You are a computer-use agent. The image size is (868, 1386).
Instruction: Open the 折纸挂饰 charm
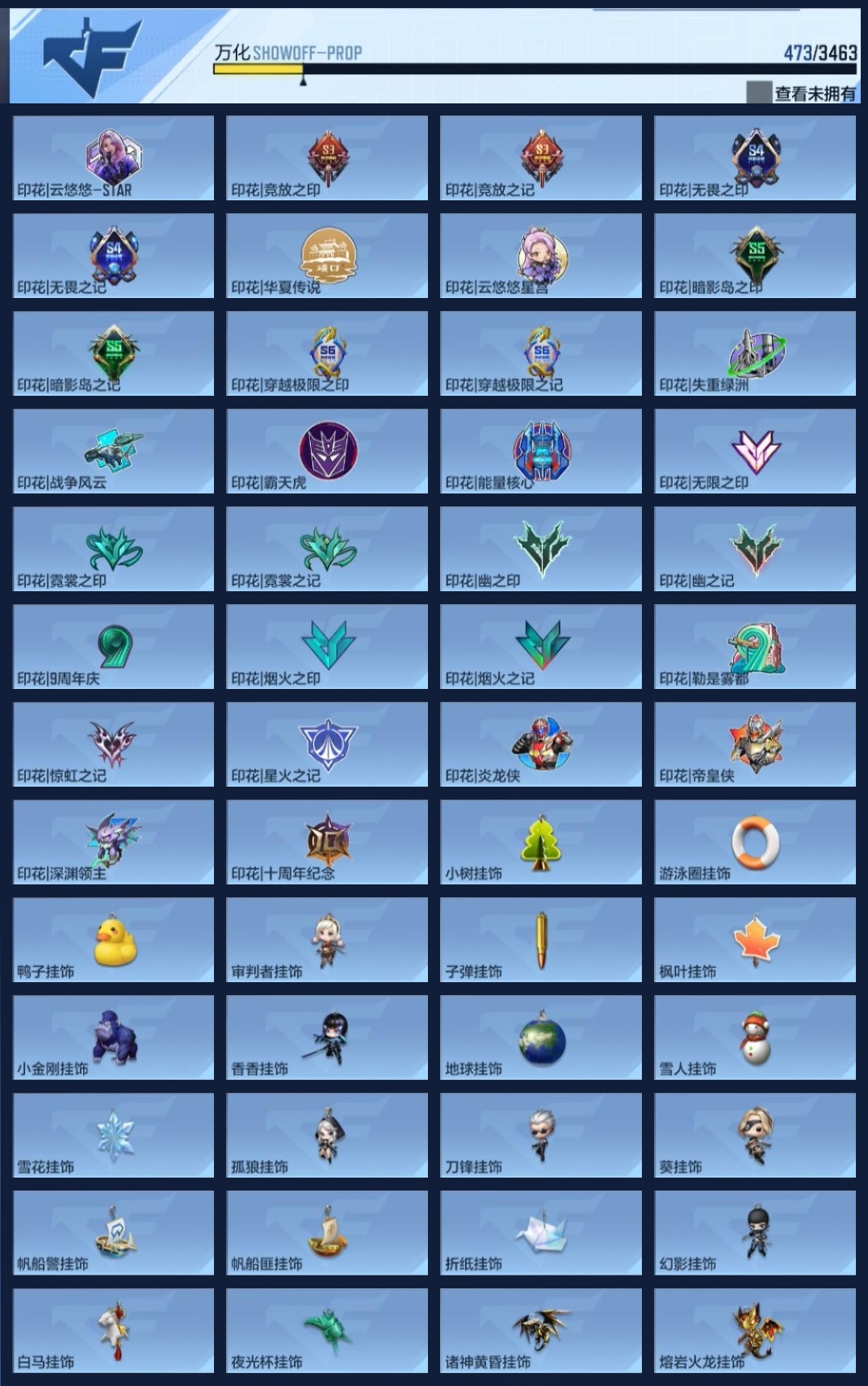541,1233
